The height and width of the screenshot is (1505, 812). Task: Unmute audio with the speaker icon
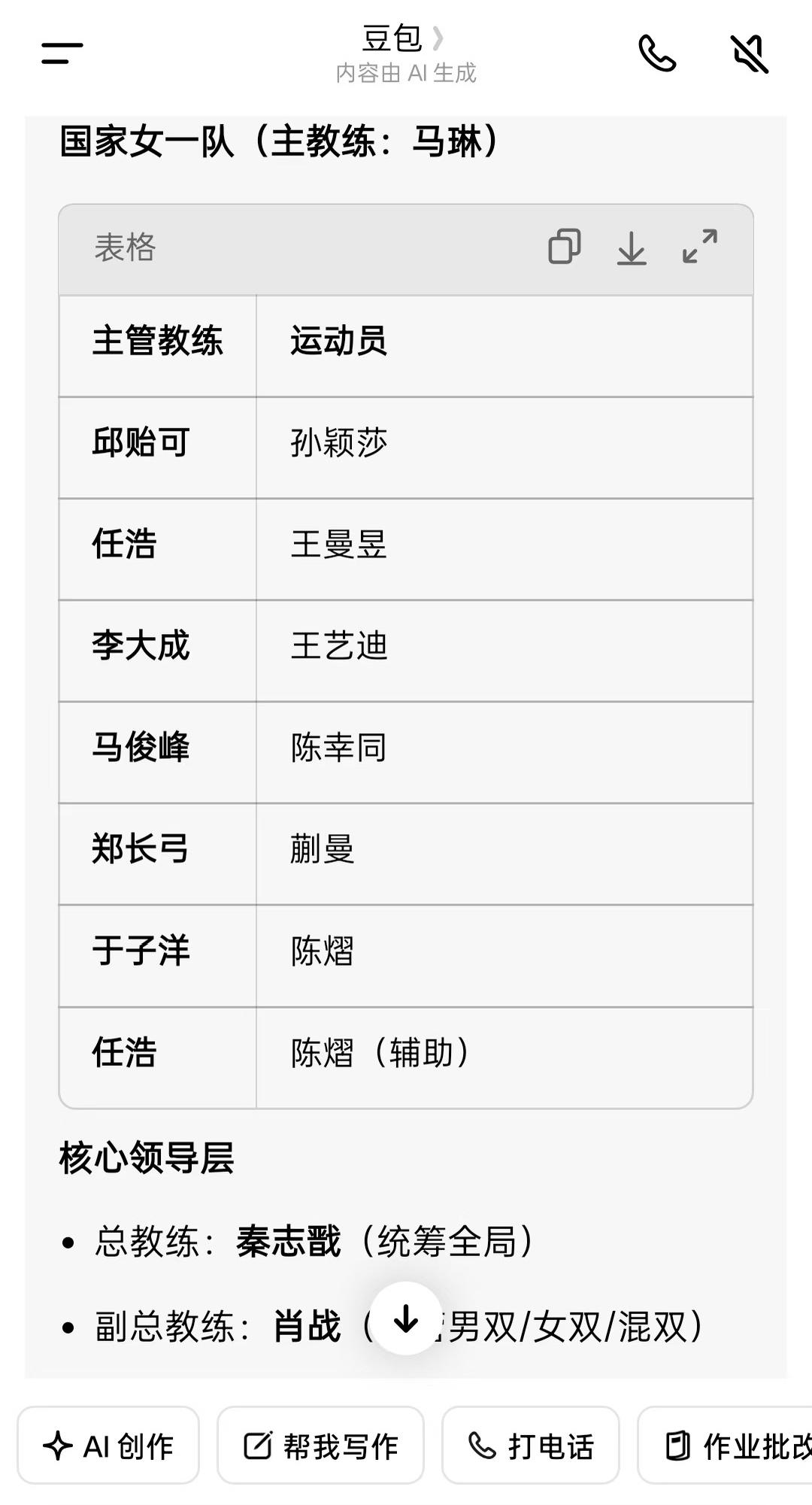click(750, 54)
